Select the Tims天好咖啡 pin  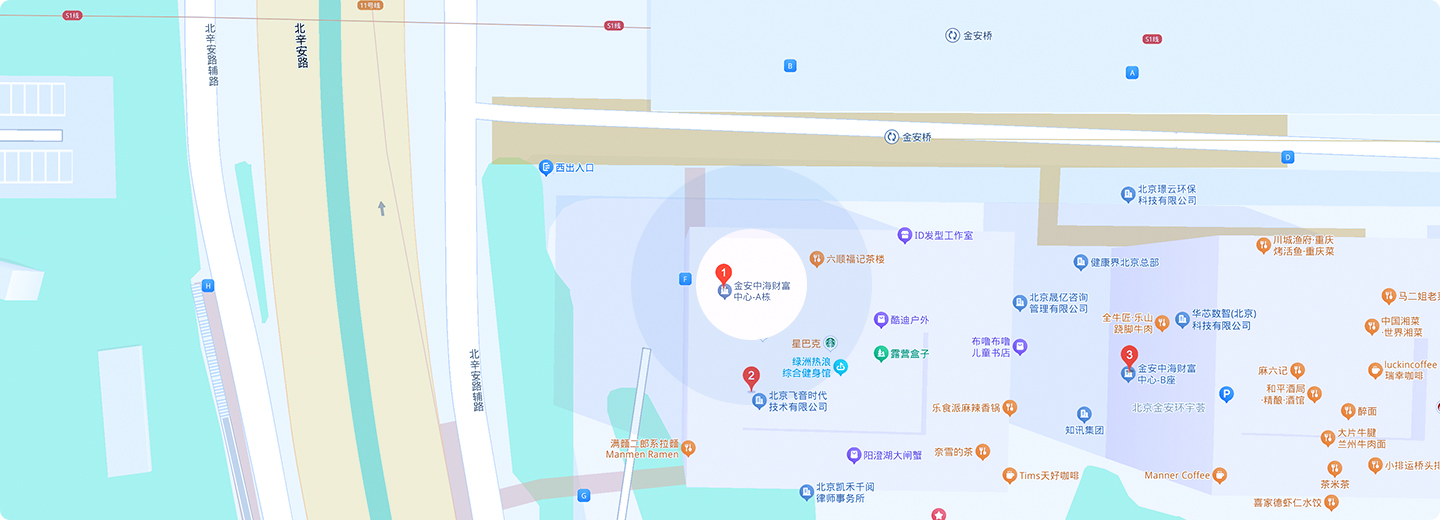coord(1010,475)
